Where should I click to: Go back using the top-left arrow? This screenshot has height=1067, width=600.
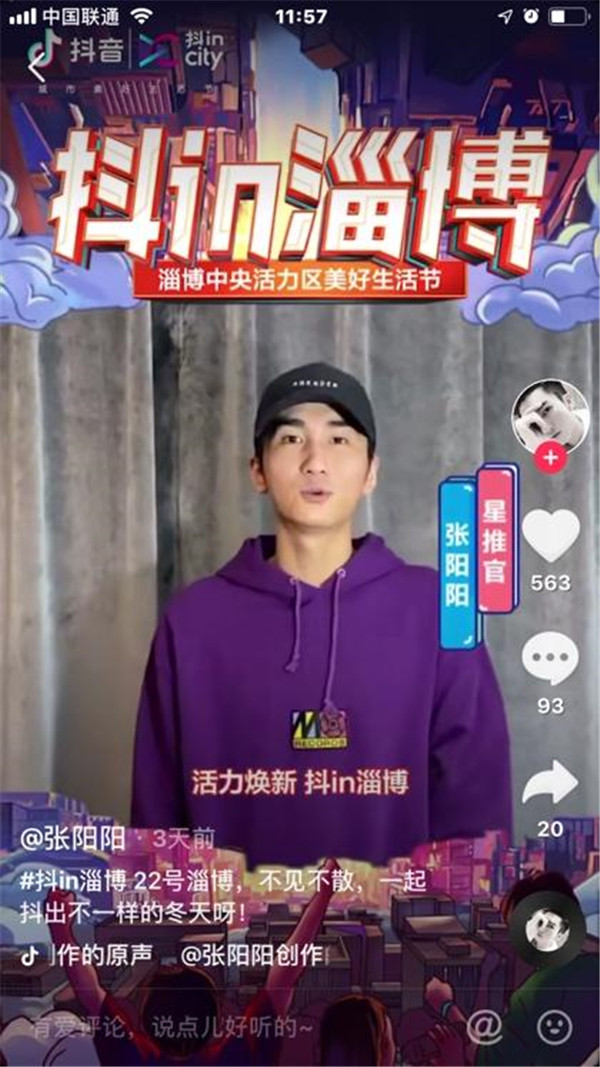[35, 68]
